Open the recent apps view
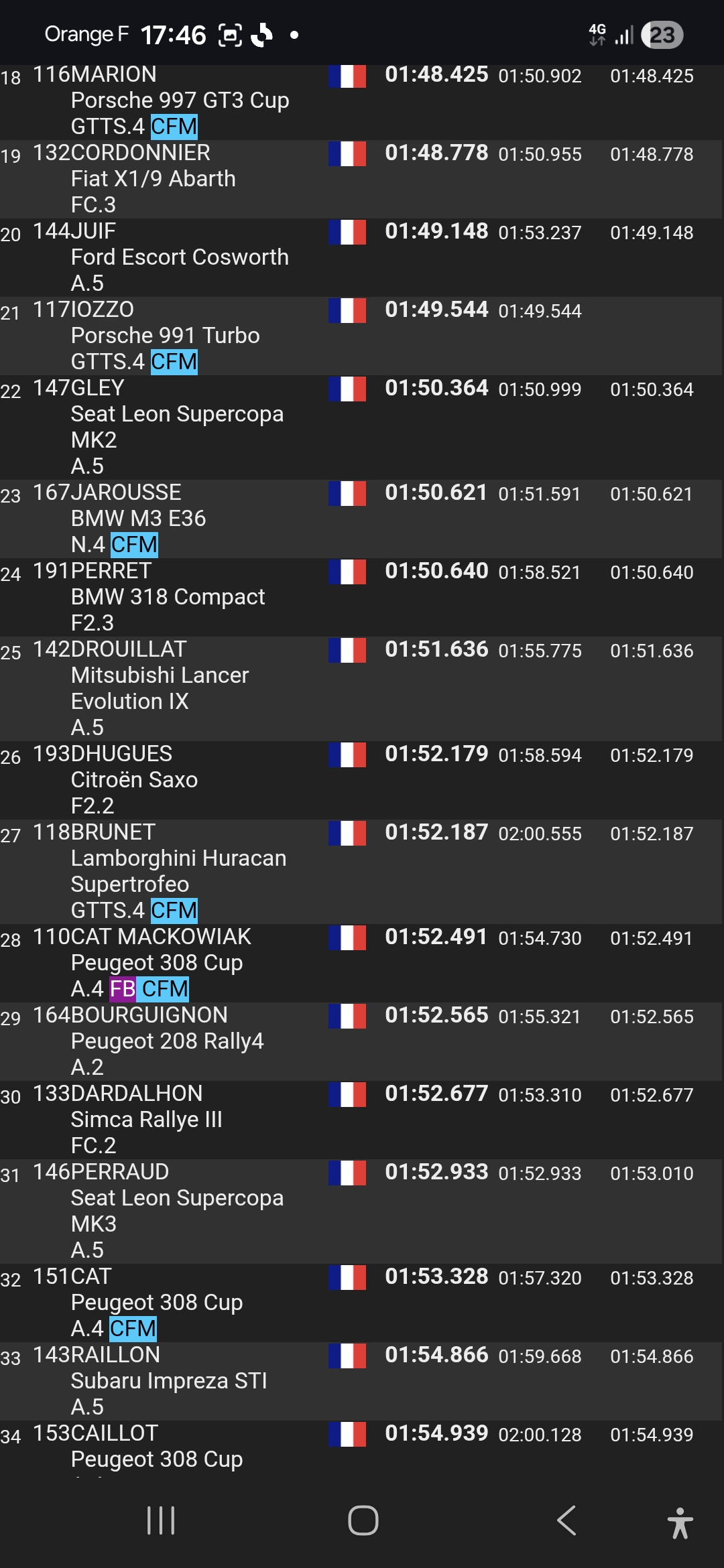 tap(161, 1520)
